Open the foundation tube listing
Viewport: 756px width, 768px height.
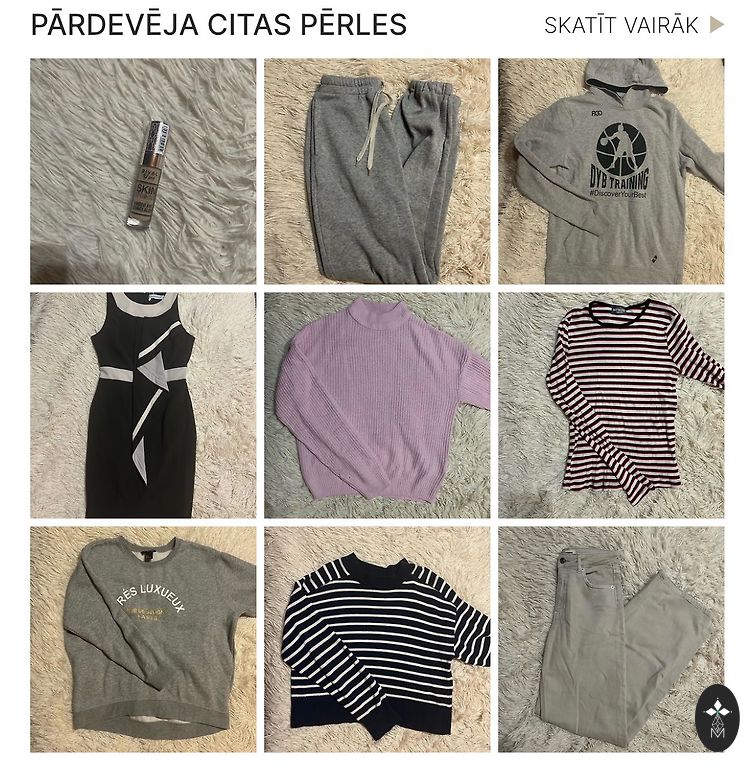(x=143, y=171)
